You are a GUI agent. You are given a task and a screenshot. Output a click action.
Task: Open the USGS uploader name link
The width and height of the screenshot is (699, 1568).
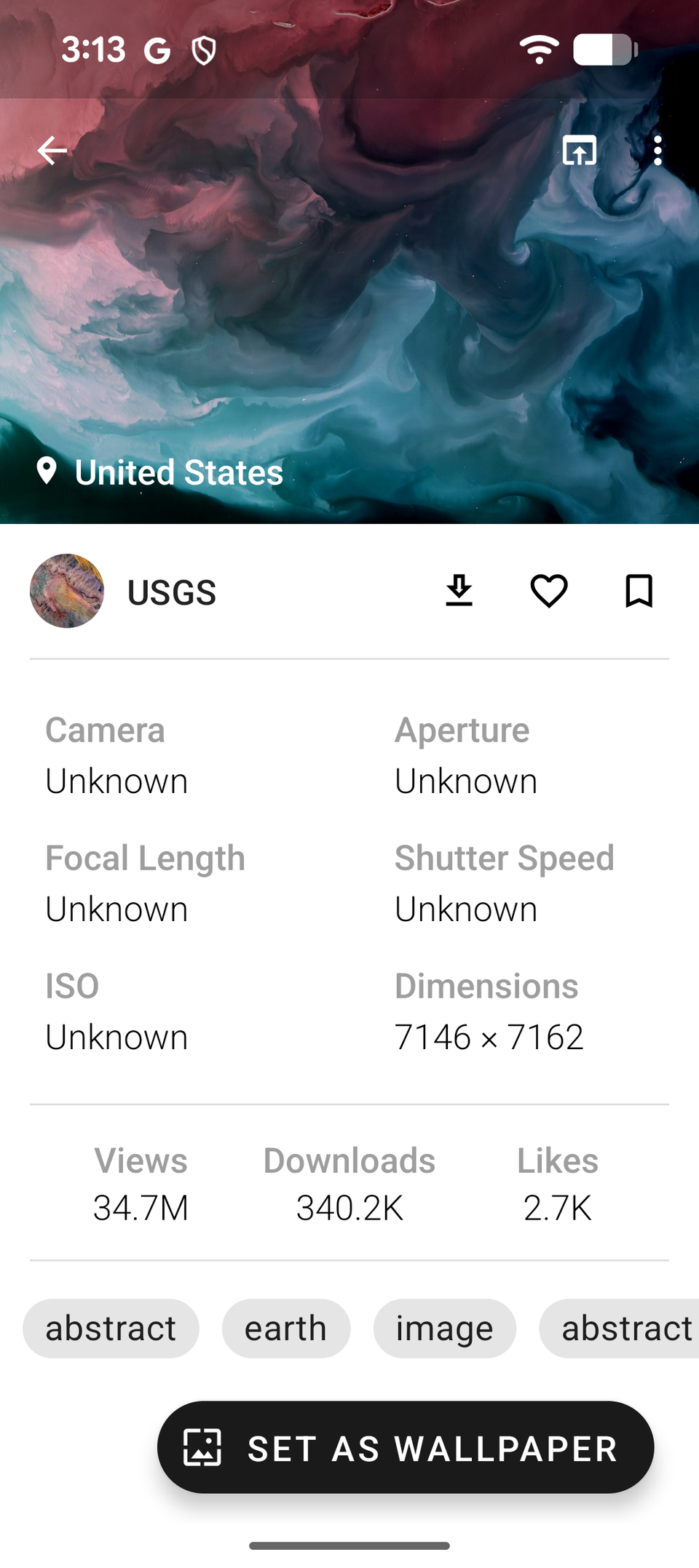tap(170, 591)
